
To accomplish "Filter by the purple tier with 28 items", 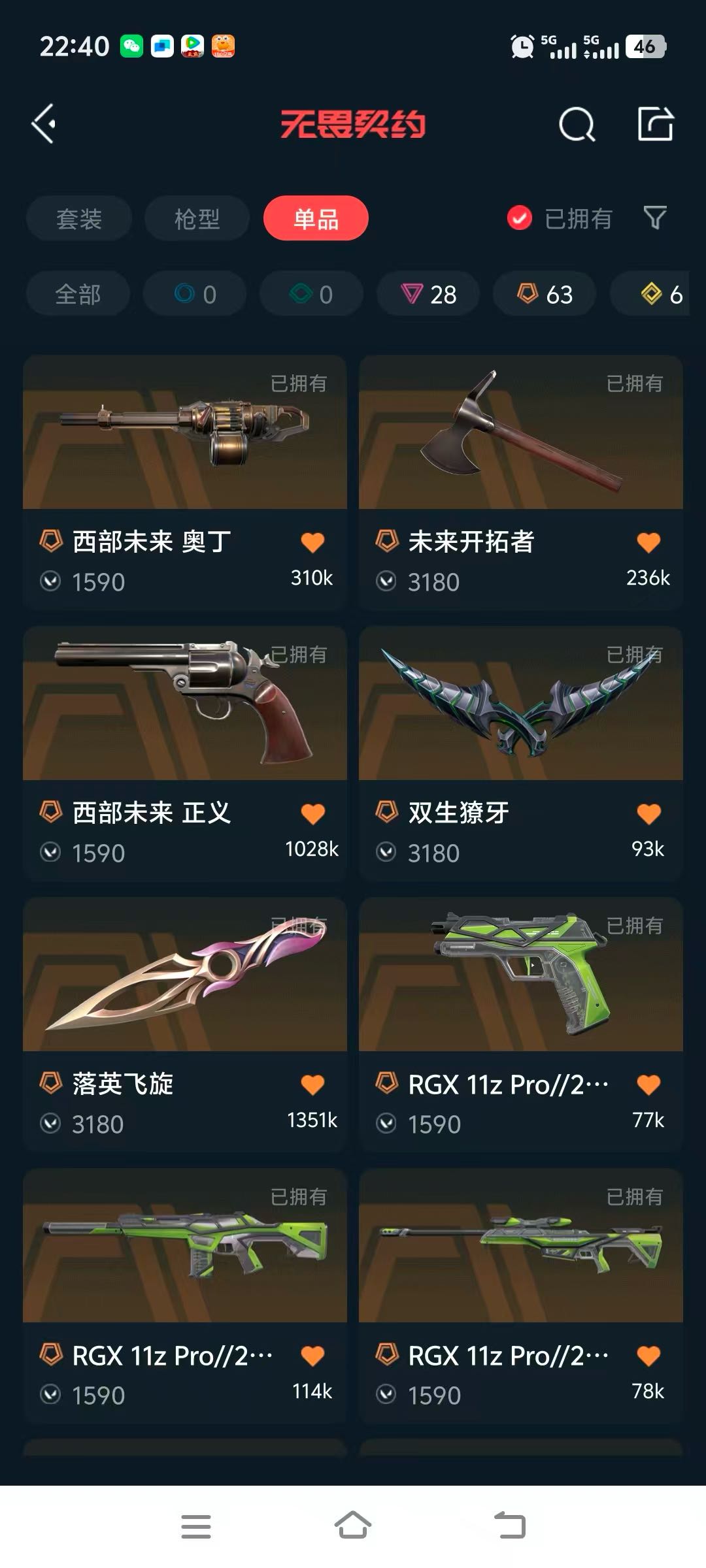I will [429, 294].
